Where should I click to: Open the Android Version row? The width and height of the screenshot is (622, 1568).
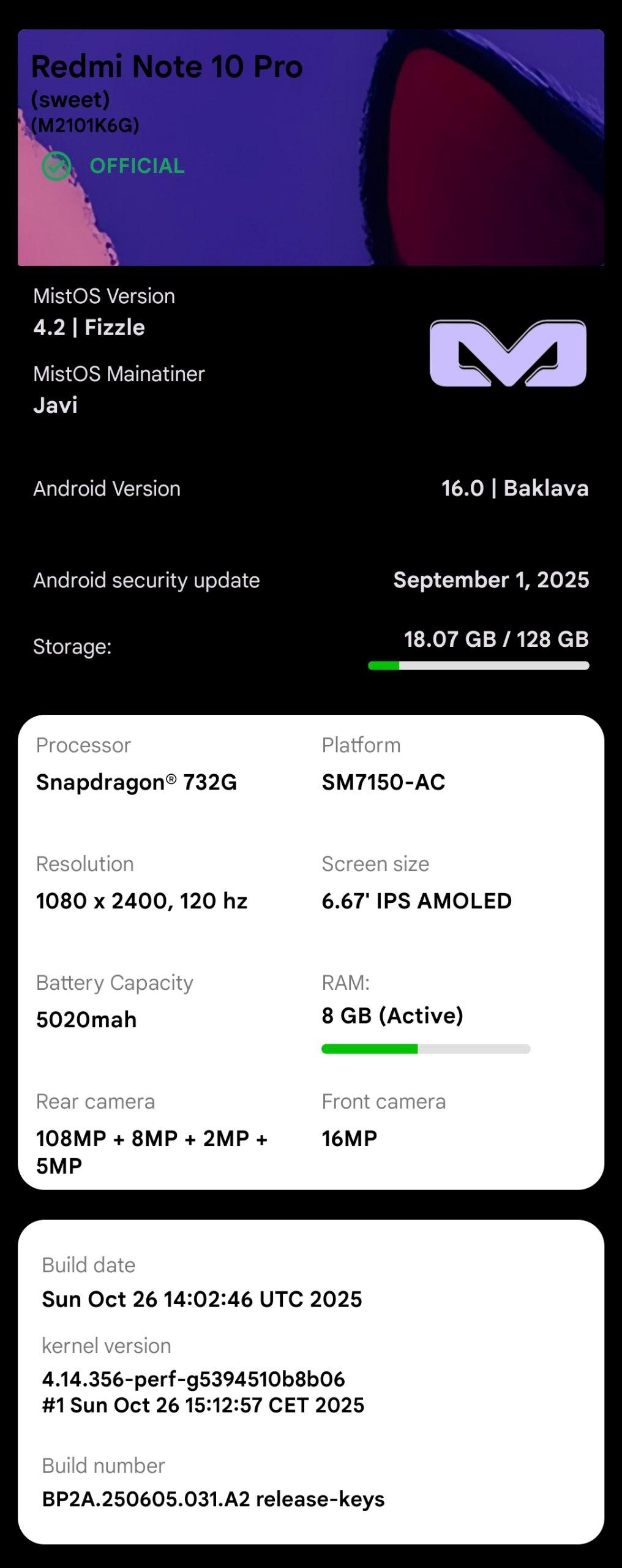point(310,489)
